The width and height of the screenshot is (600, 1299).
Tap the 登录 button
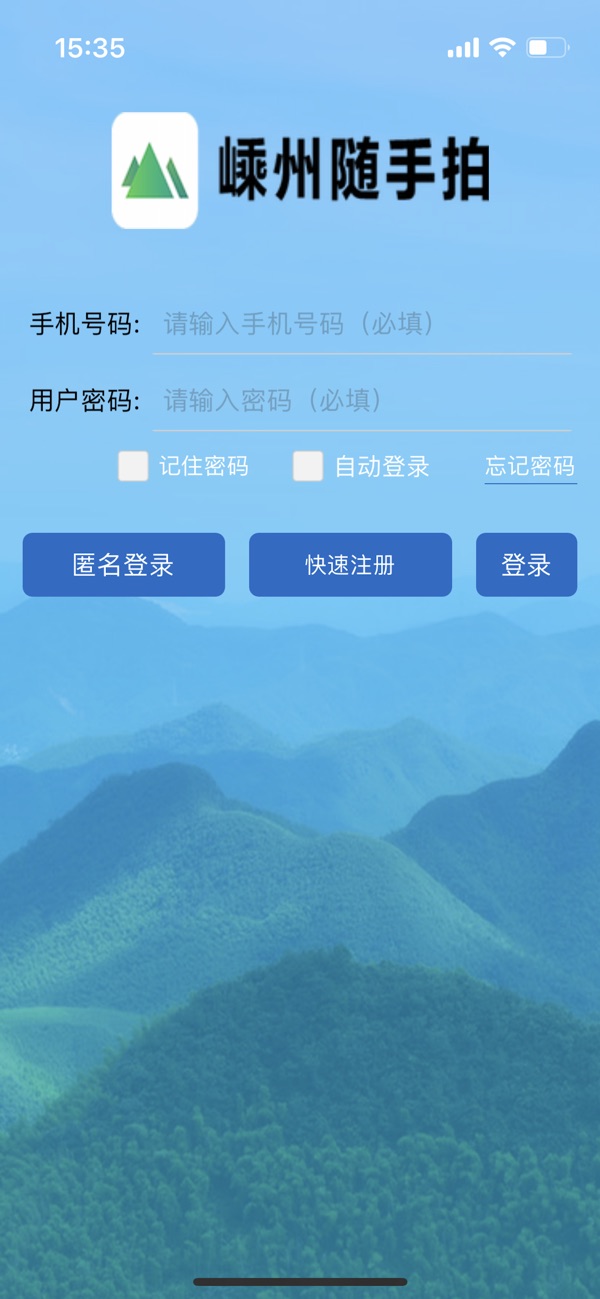526,565
